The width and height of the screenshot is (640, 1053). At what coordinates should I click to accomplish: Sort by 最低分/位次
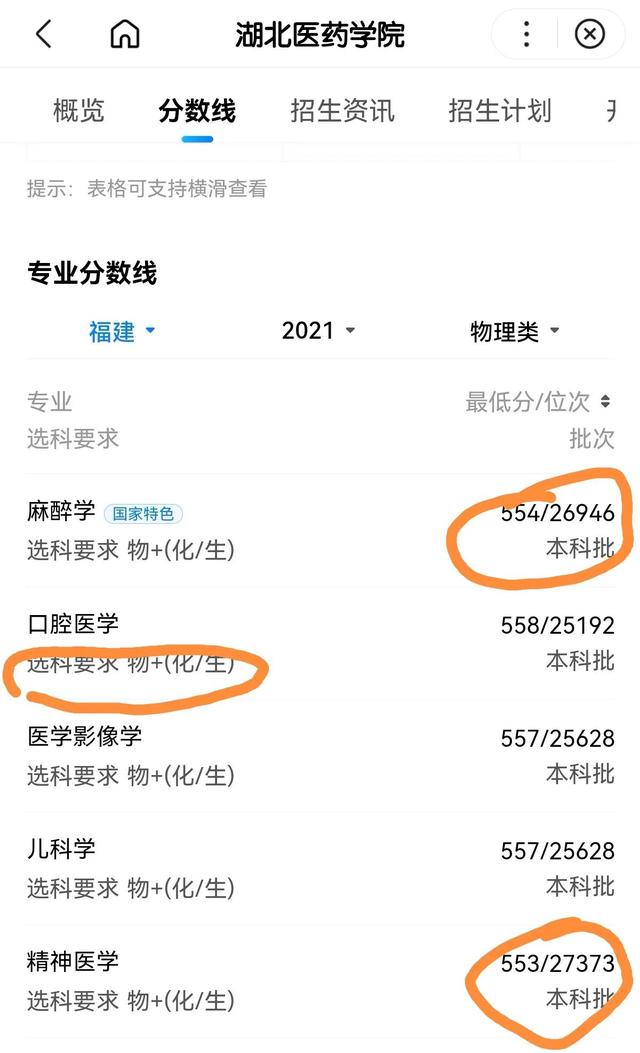pos(537,402)
